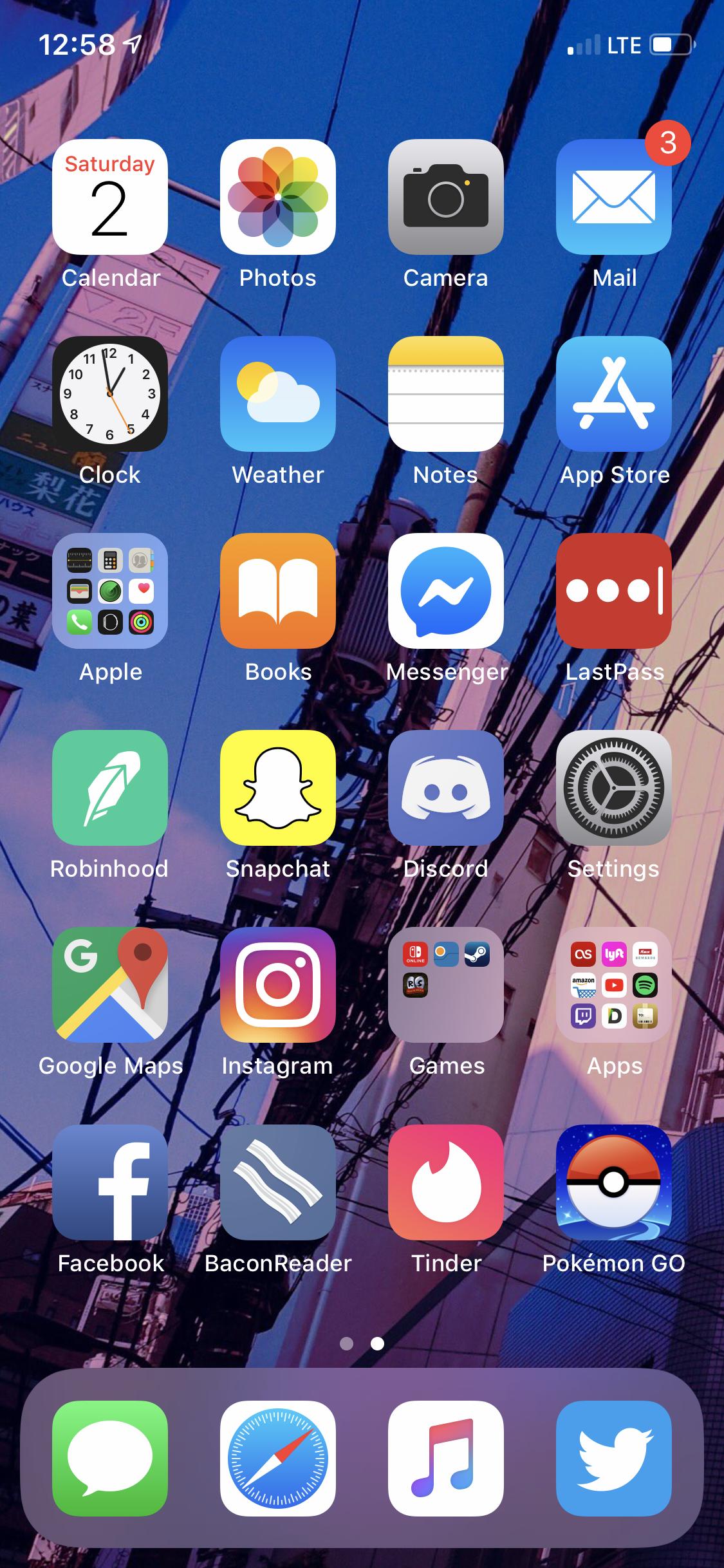Open the Weather app
The width and height of the screenshot is (724, 1568).
pos(277,394)
